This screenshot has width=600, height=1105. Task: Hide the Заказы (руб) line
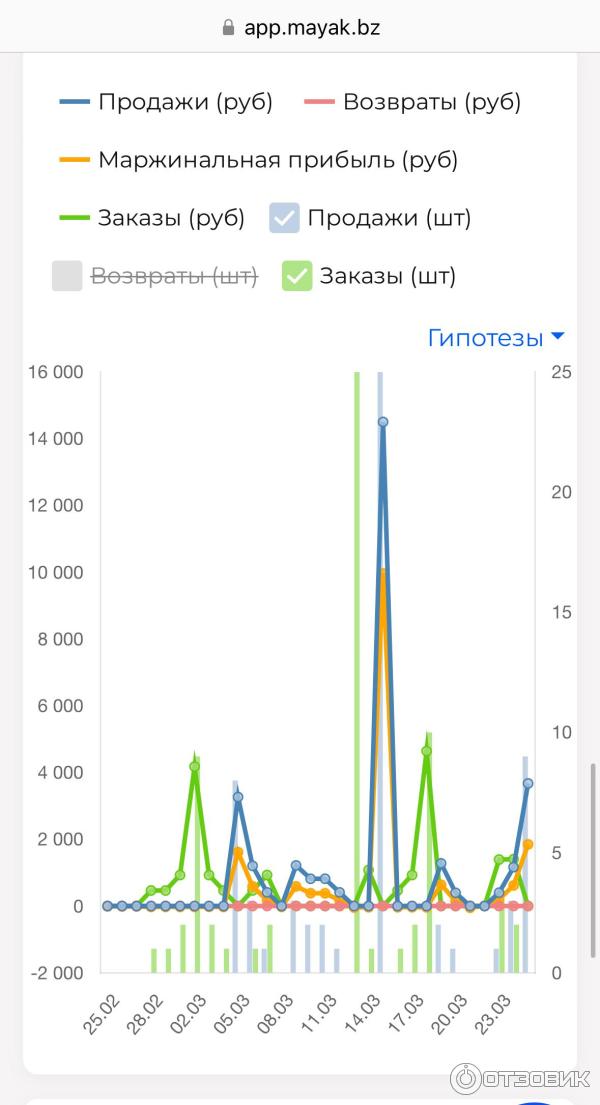(x=152, y=218)
